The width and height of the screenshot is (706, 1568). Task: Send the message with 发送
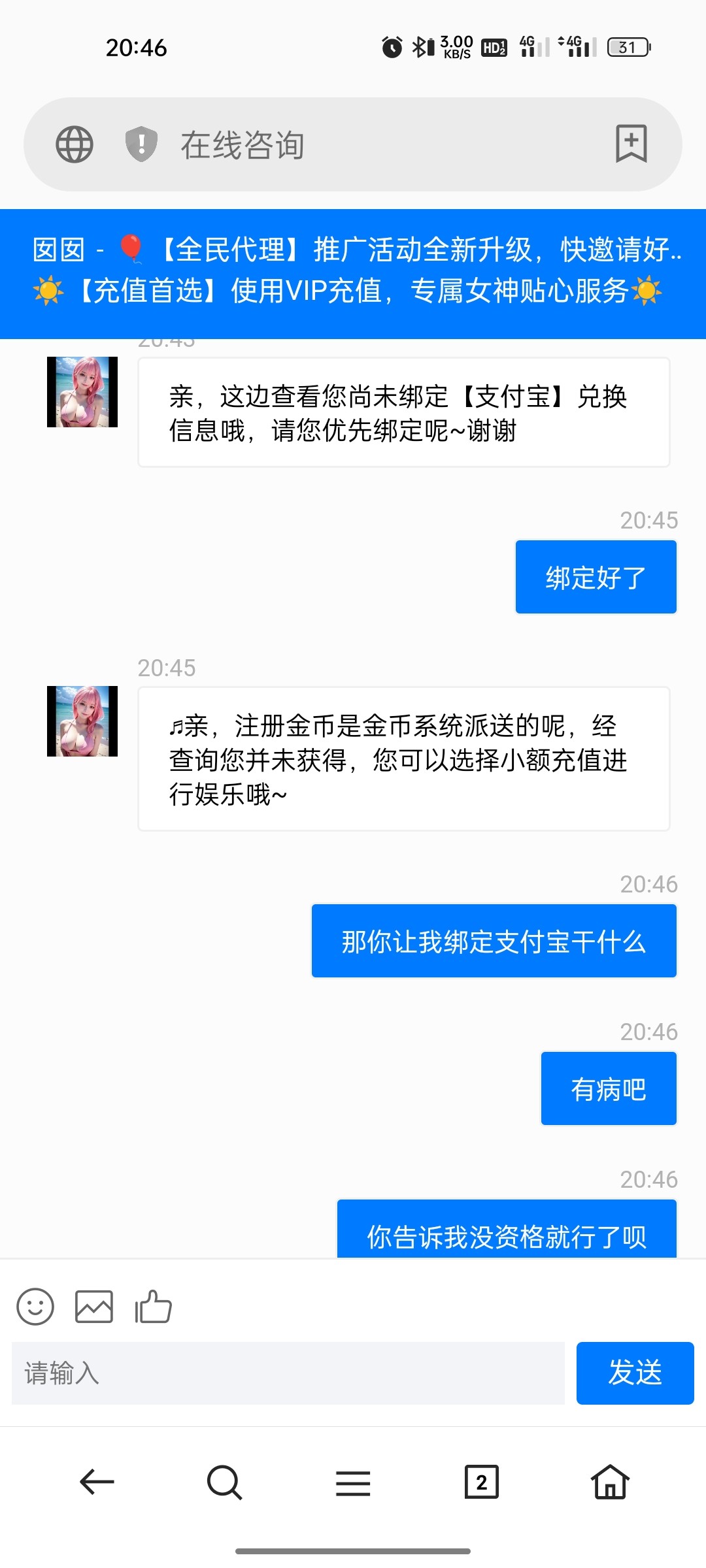point(635,1373)
